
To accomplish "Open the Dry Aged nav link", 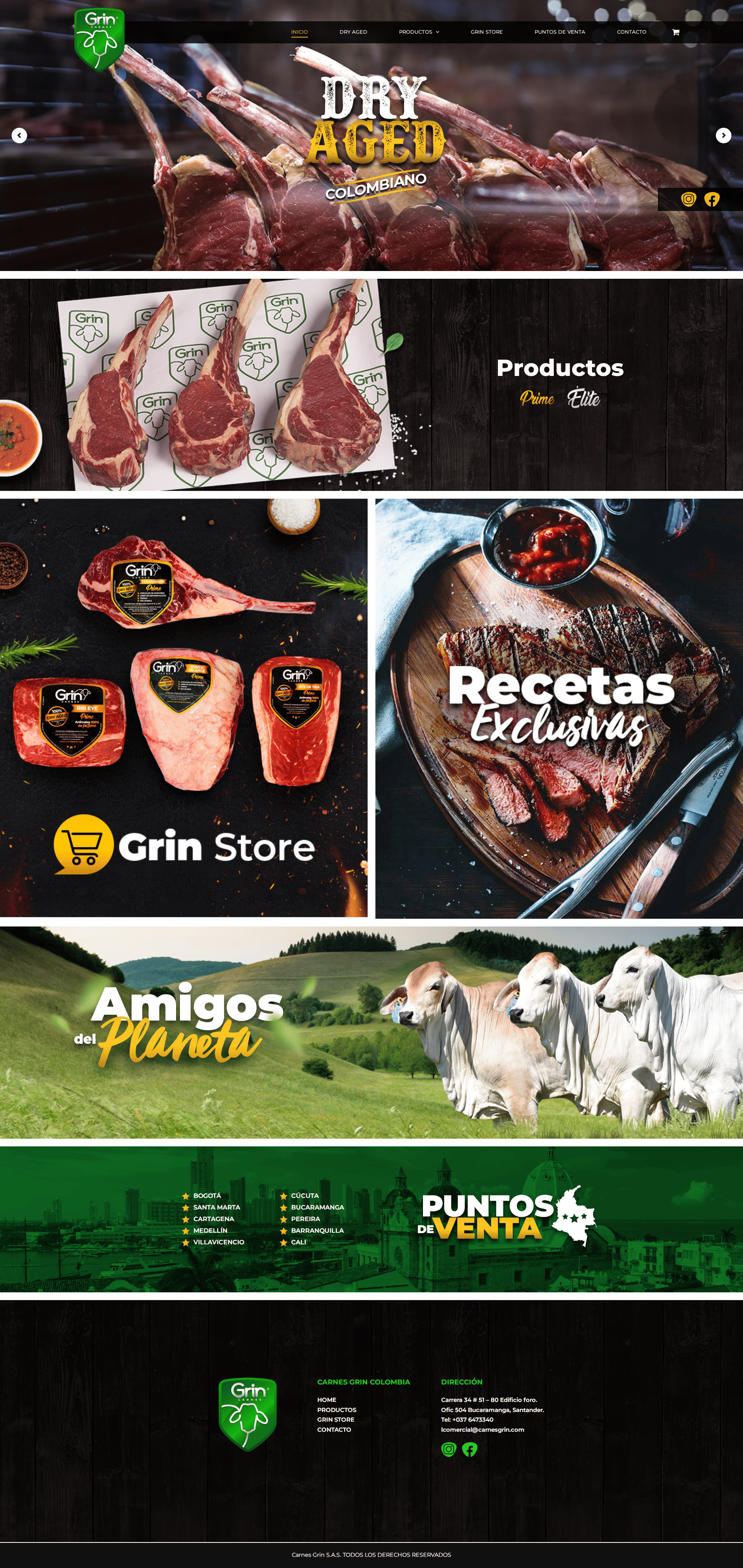I will pos(353,32).
